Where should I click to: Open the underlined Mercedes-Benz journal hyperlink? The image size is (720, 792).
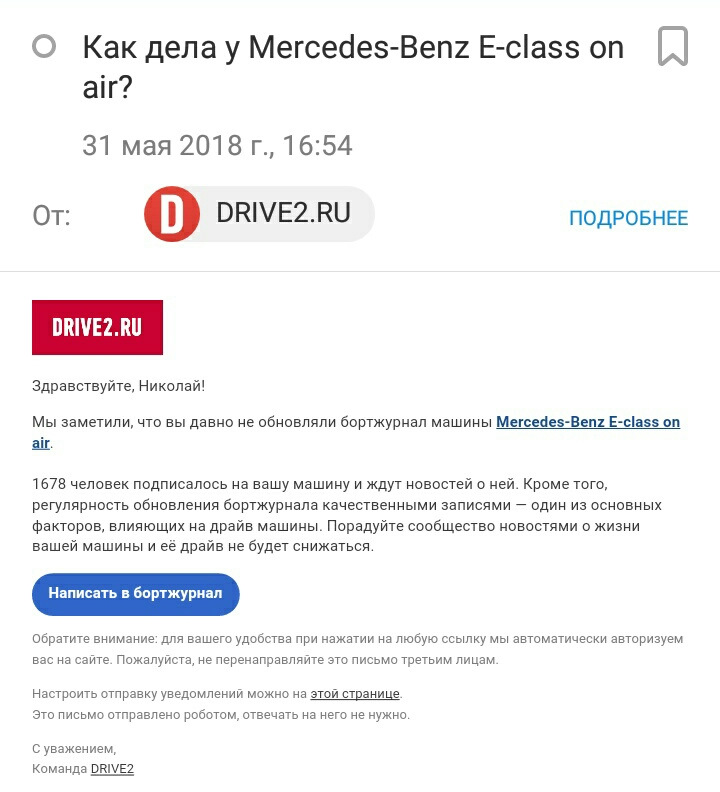[590, 421]
